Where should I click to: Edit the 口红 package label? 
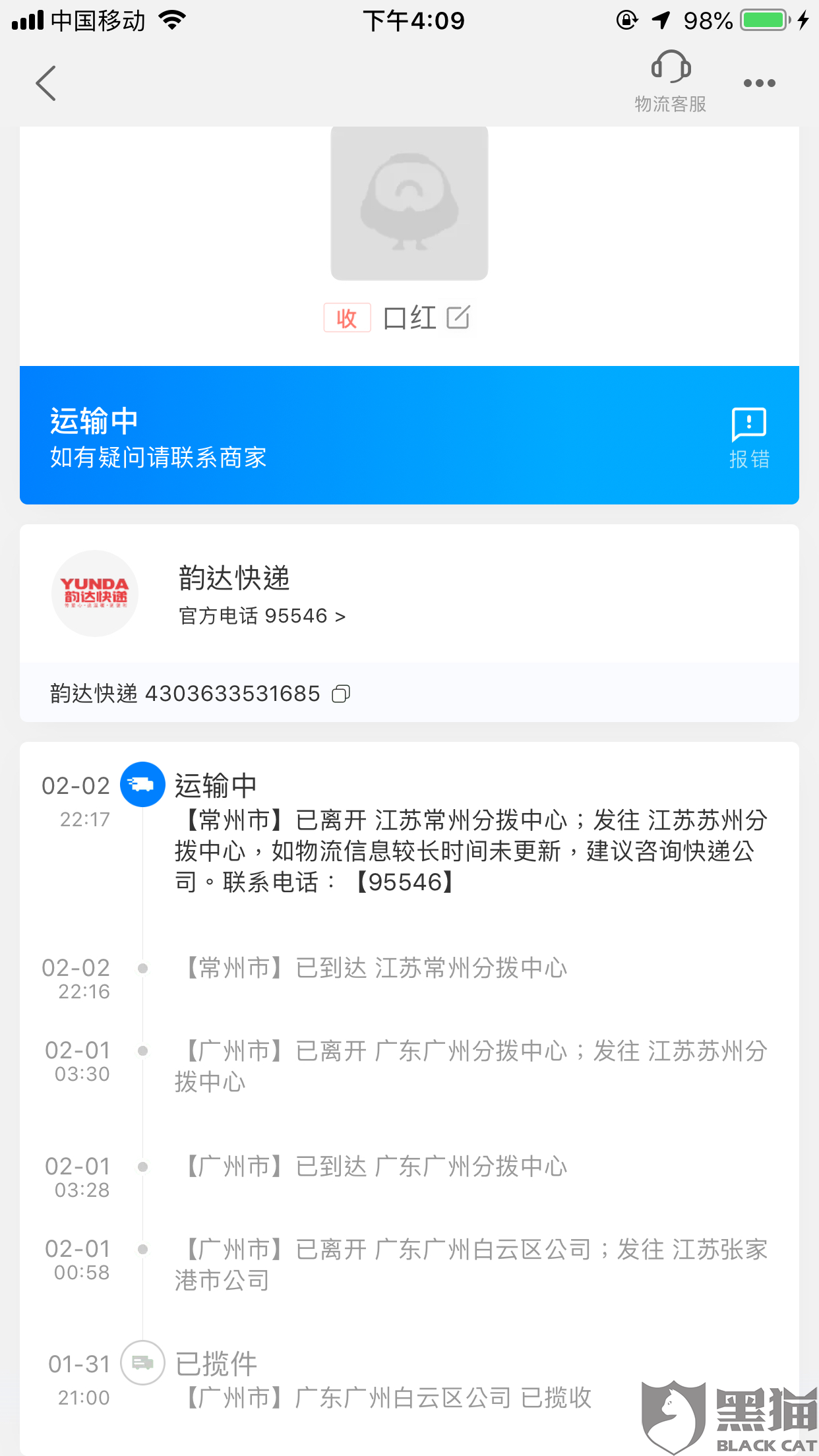click(458, 317)
